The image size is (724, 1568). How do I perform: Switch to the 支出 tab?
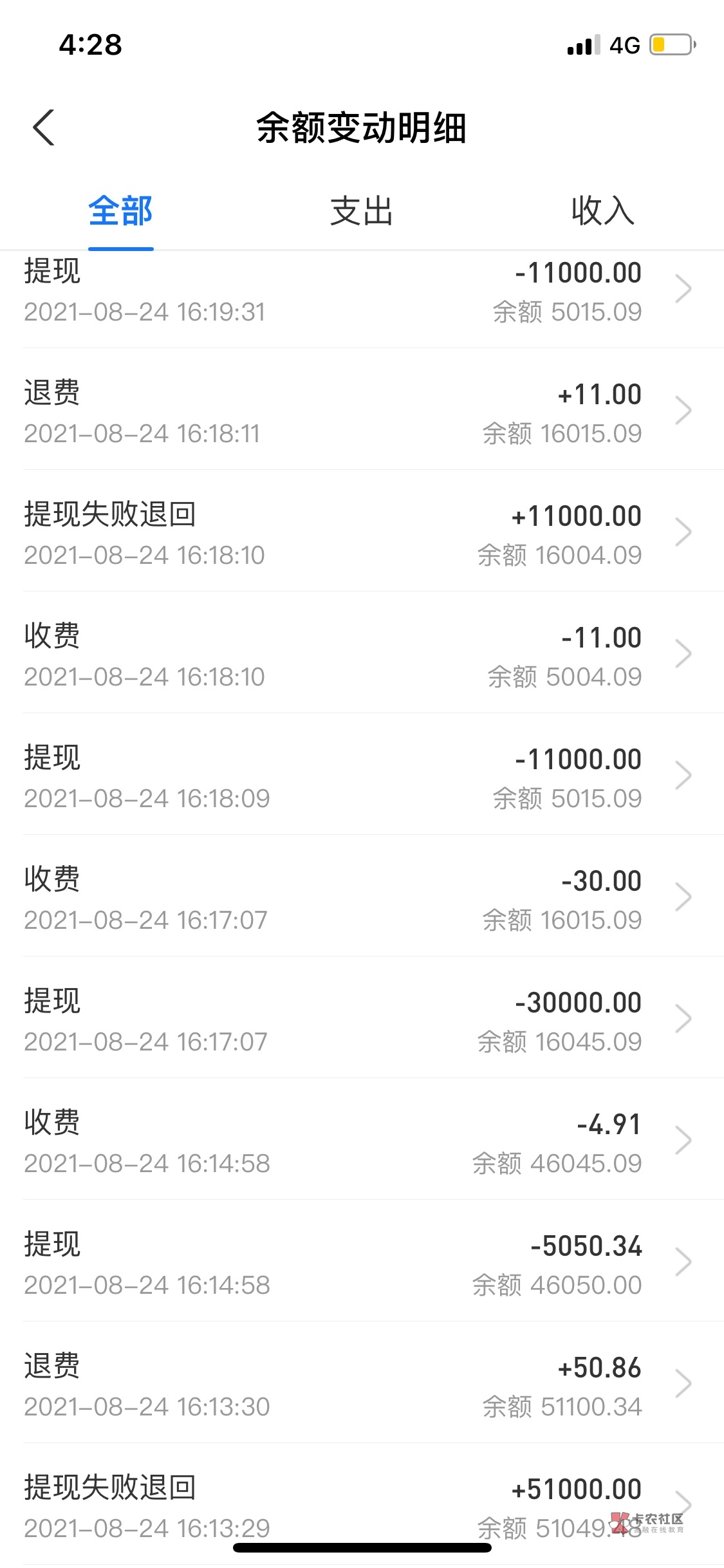click(x=362, y=211)
